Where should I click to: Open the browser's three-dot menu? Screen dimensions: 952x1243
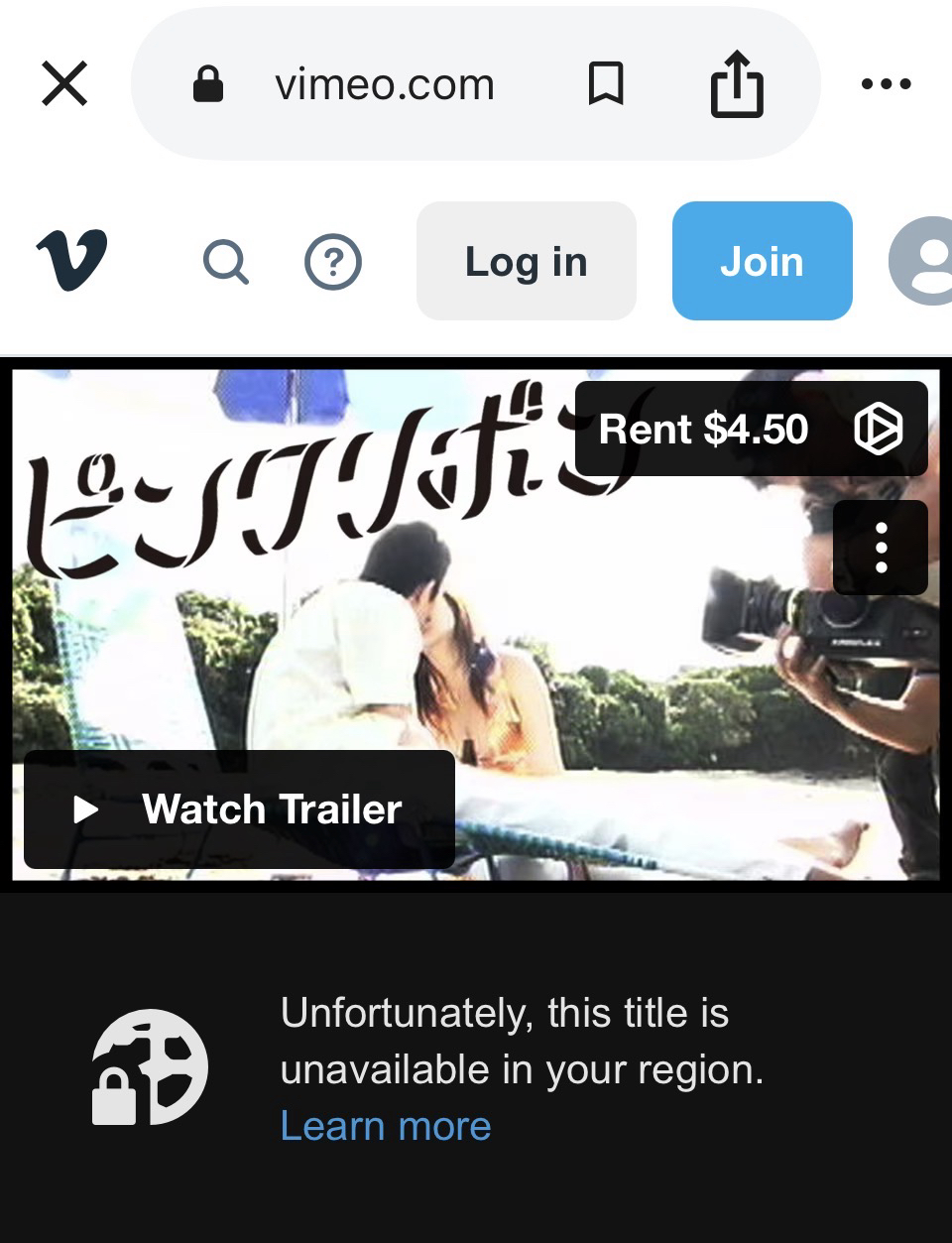(x=886, y=85)
